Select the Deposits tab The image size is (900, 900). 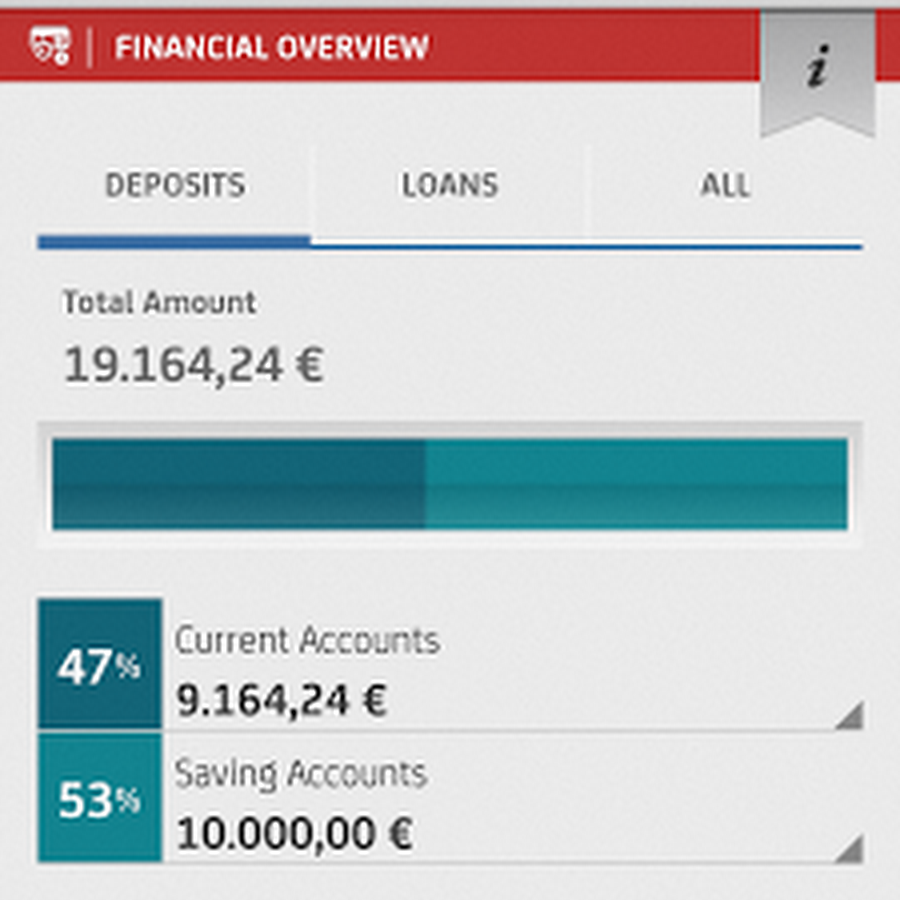[175, 186]
